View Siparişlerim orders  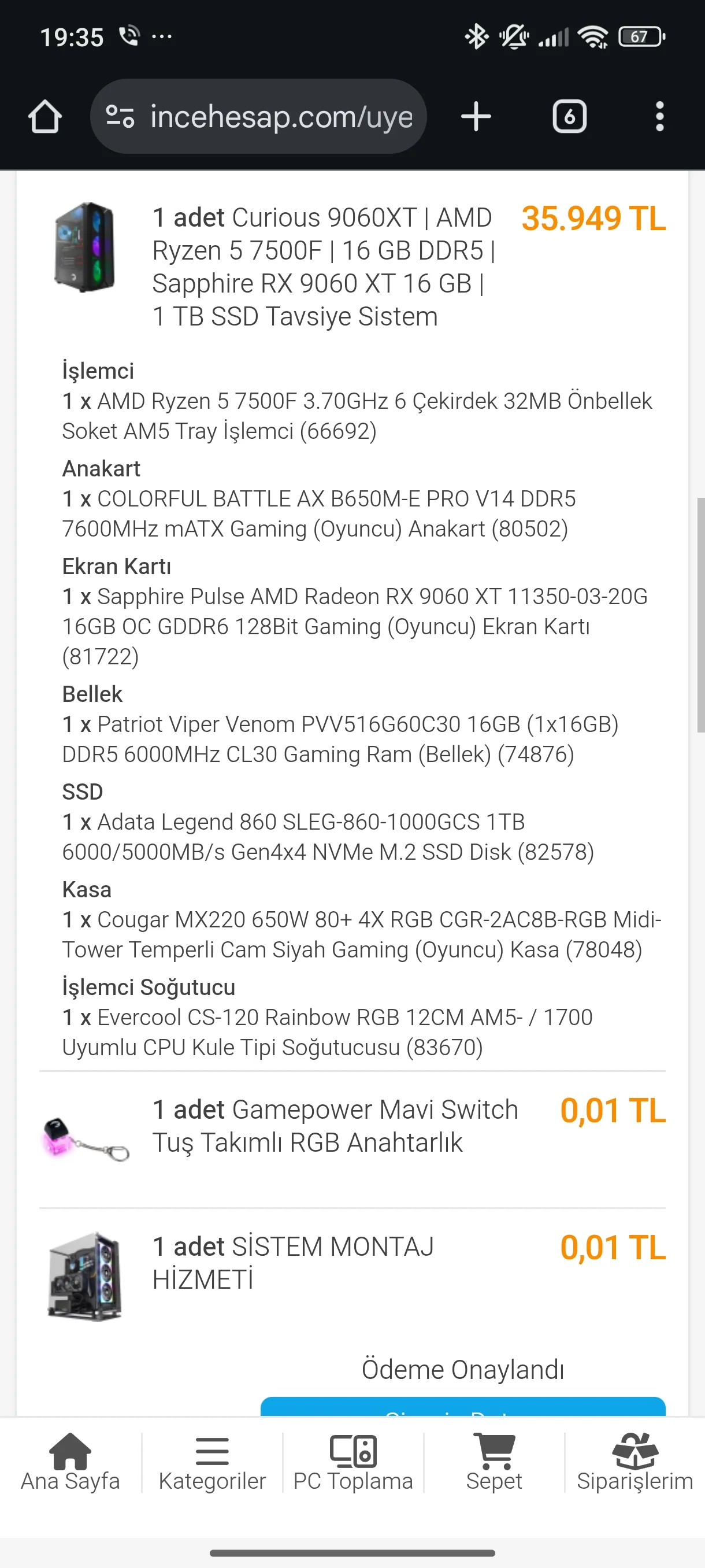(x=634, y=1462)
